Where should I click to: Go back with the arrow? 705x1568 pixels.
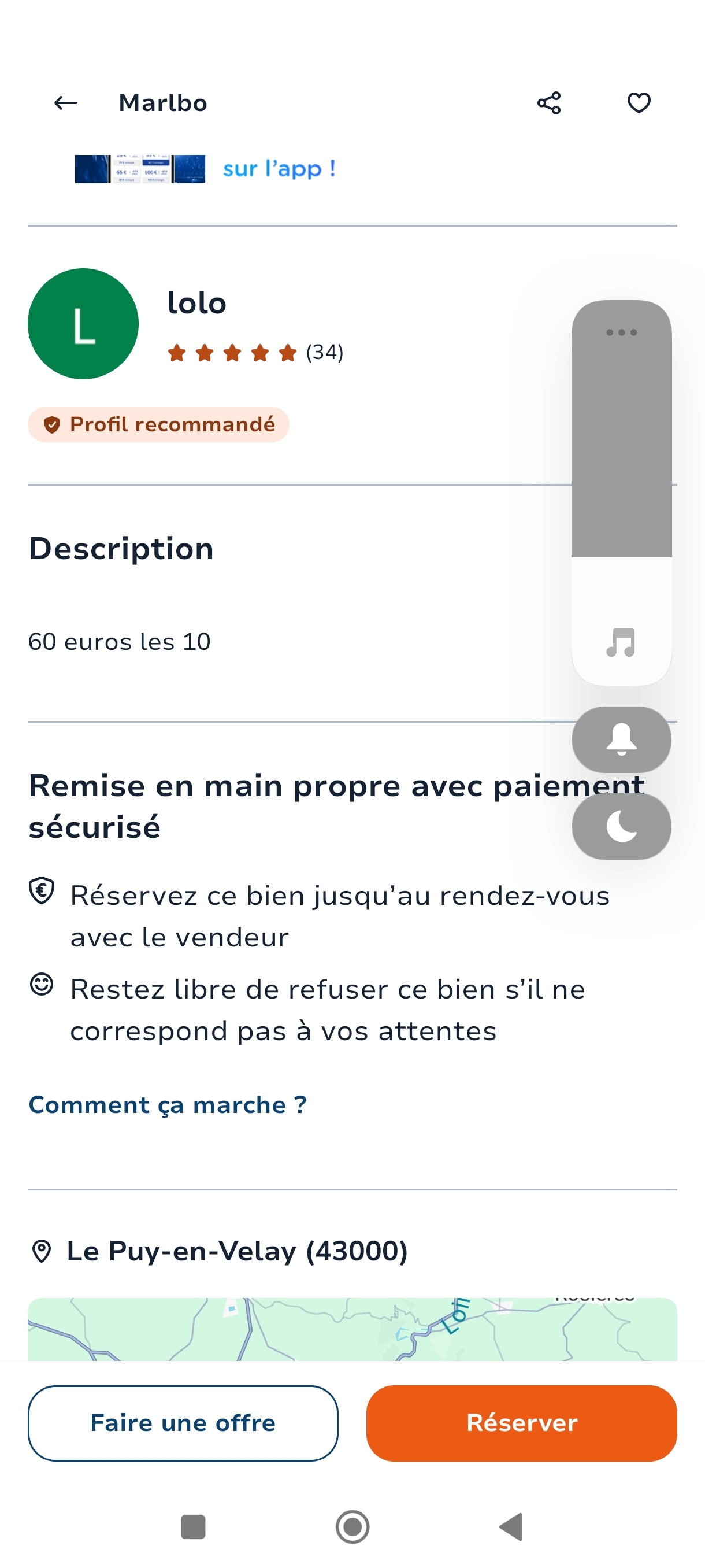click(65, 103)
